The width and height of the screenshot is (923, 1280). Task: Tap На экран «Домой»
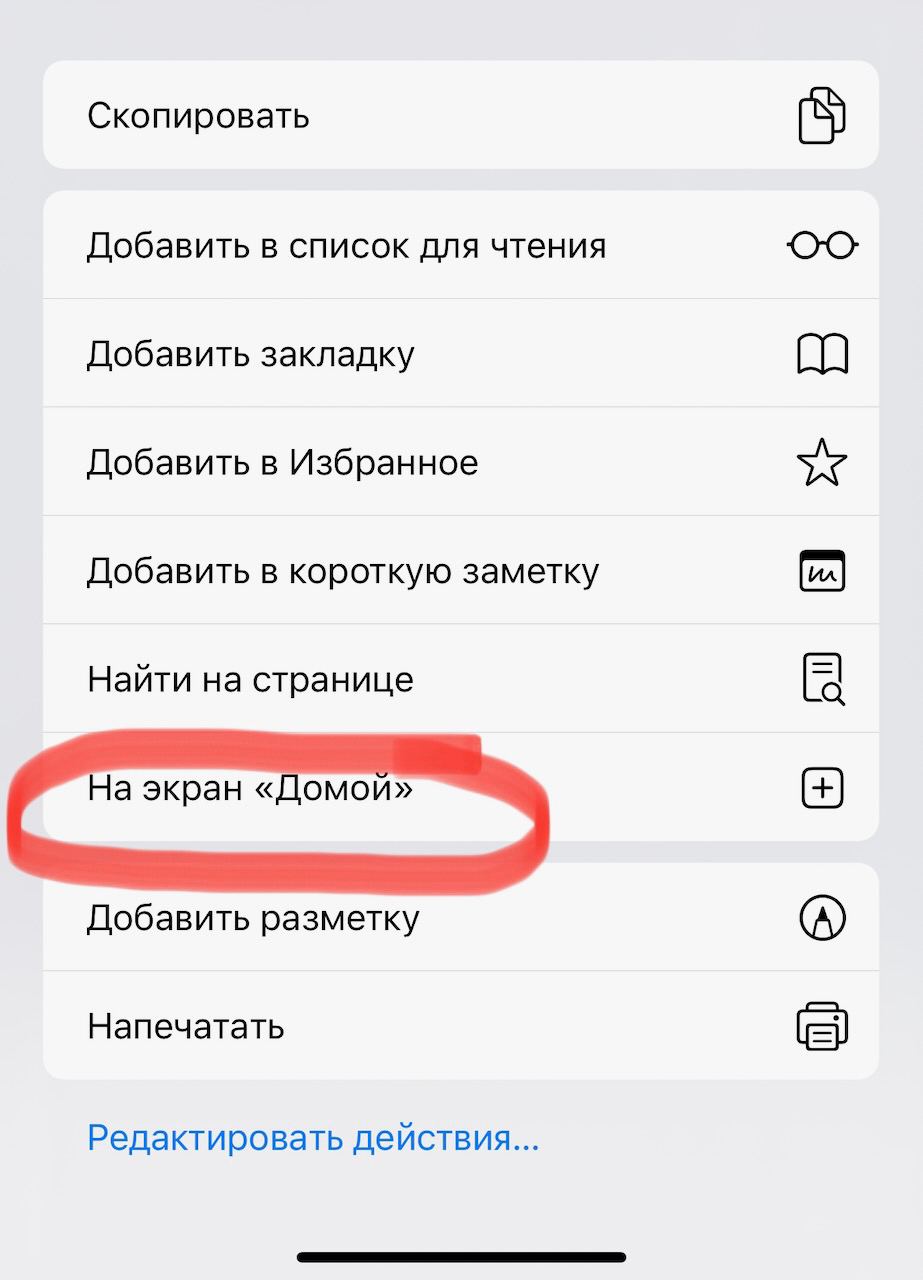pyautogui.click(x=460, y=789)
